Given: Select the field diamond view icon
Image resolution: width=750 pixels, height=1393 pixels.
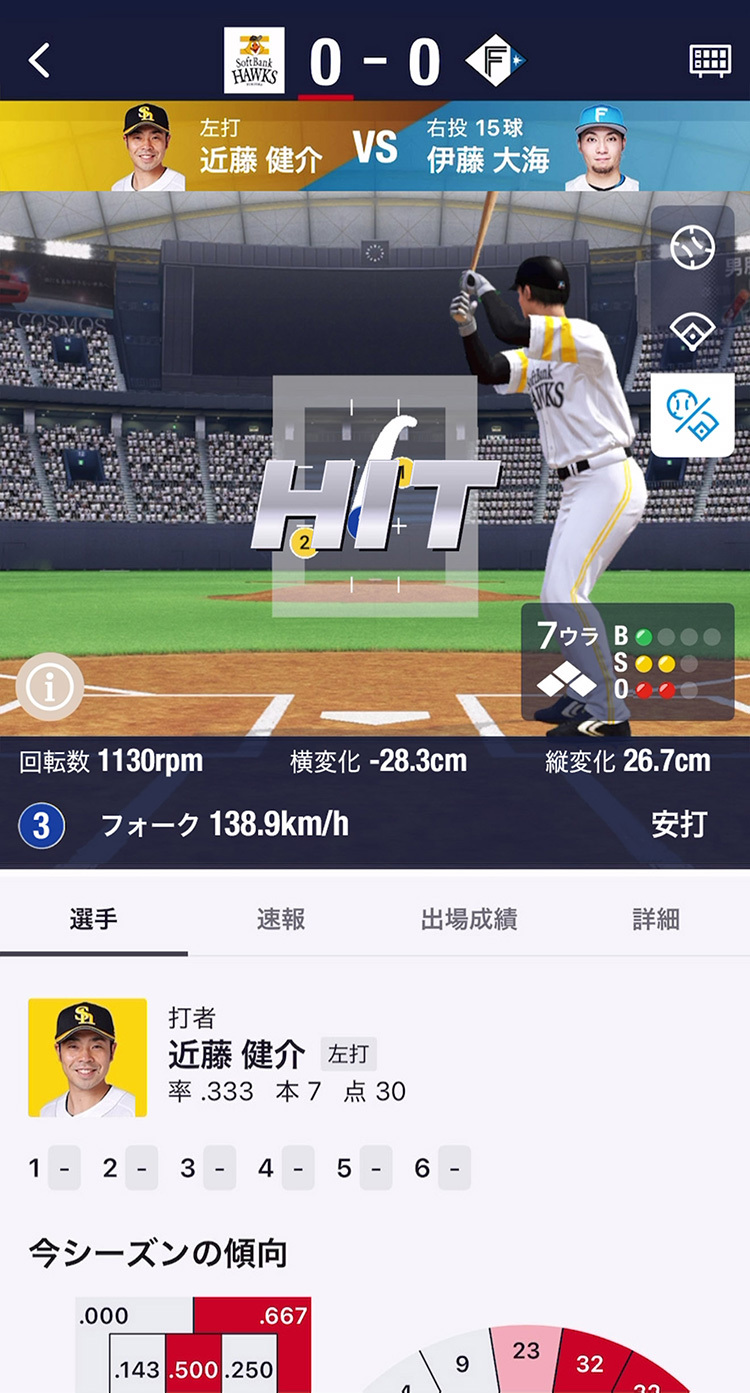Looking at the screenshot, I should pyautogui.click(x=694, y=332).
